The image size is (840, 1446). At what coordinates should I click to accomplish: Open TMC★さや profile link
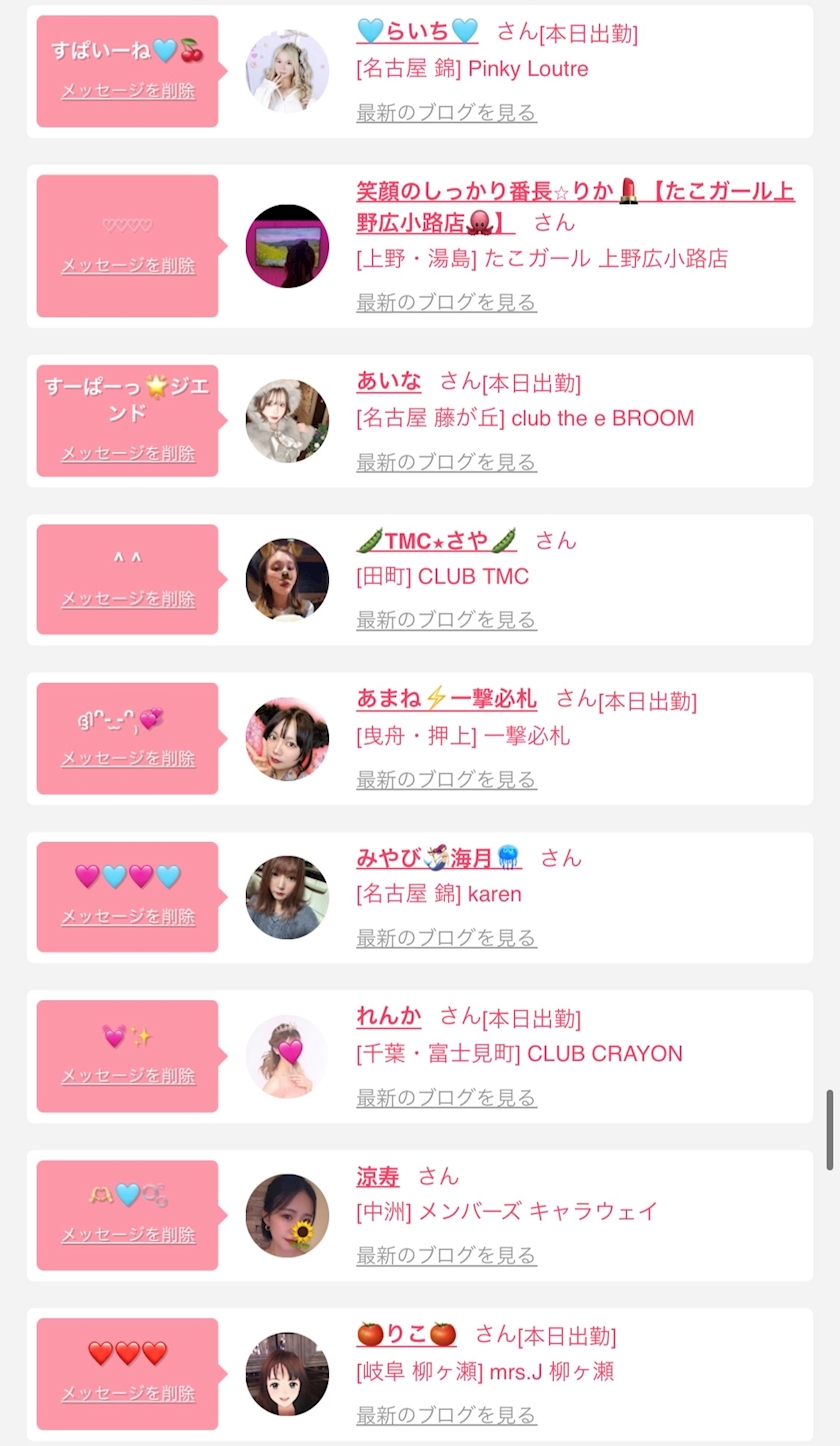coord(436,540)
